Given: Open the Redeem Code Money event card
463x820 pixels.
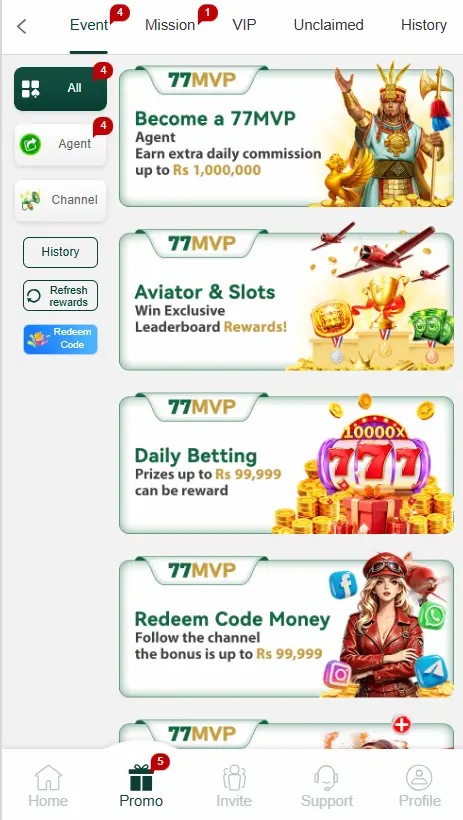Looking at the screenshot, I should 286,627.
